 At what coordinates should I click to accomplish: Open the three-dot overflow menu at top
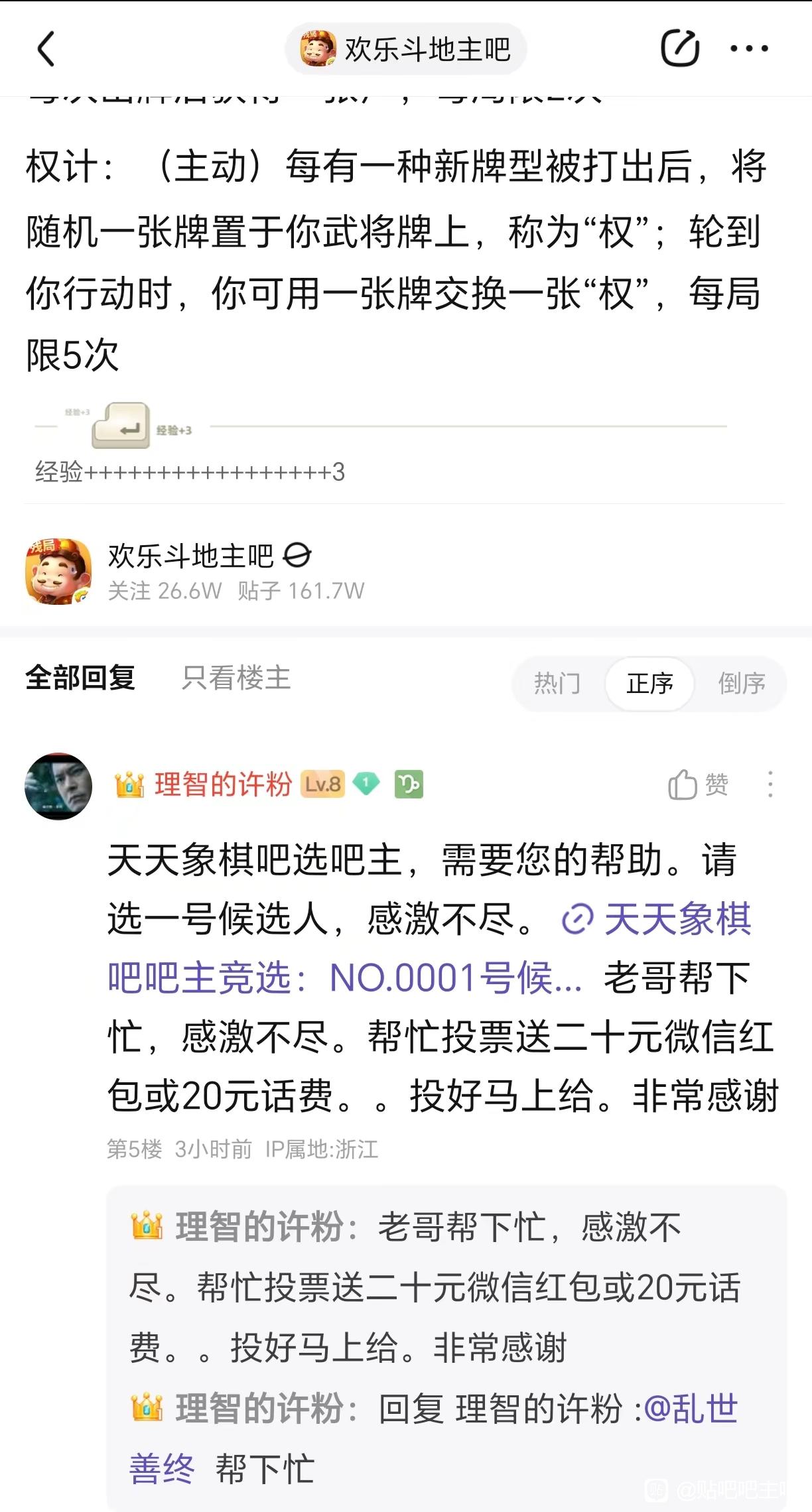pyautogui.click(x=749, y=48)
